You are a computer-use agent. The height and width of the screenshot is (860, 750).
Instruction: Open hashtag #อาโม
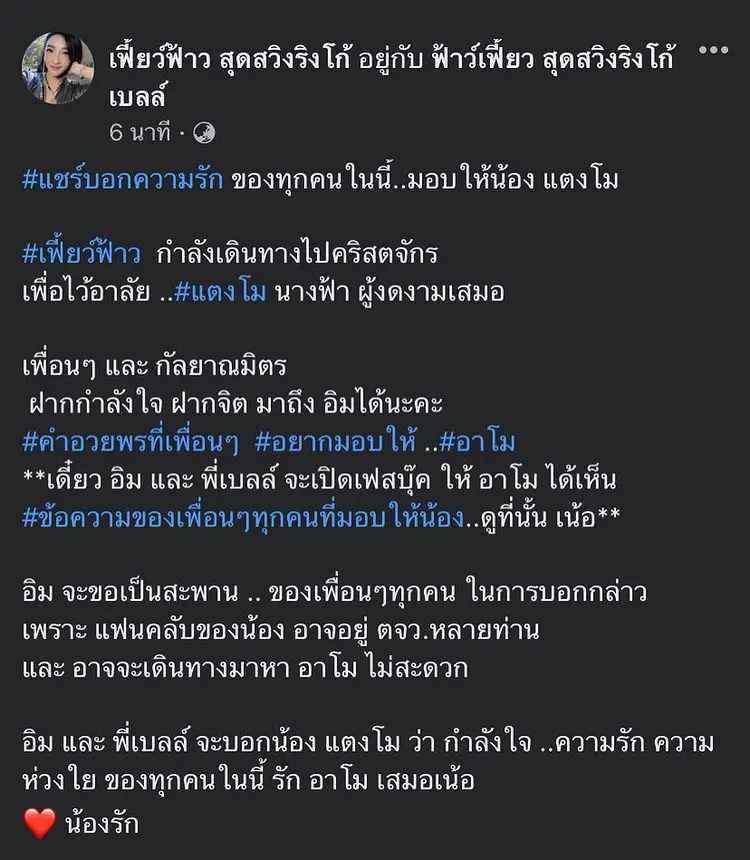pyautogui.click(x=477, y=443)
